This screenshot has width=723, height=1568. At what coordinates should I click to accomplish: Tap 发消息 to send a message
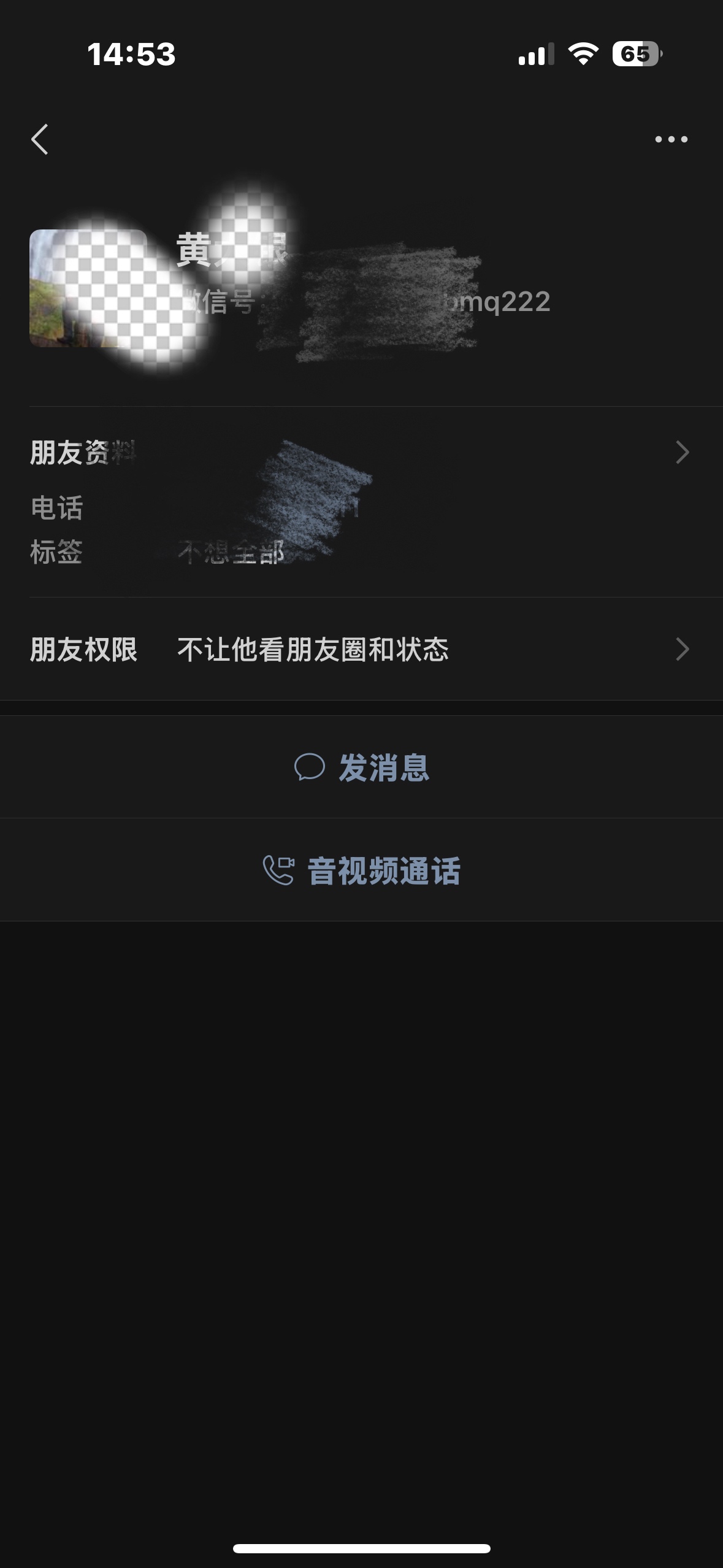pos(362,767)
